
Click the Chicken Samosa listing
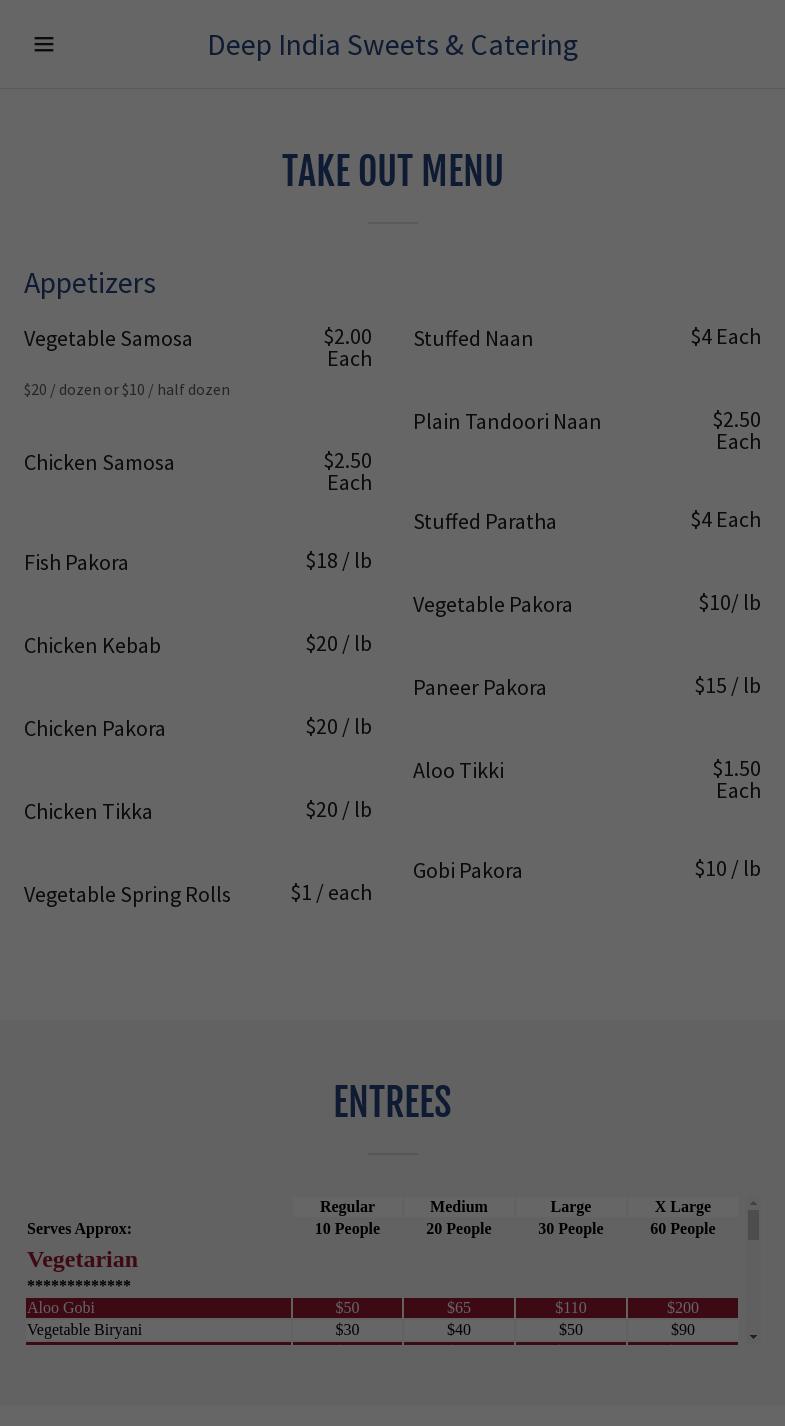pos(99,462)
